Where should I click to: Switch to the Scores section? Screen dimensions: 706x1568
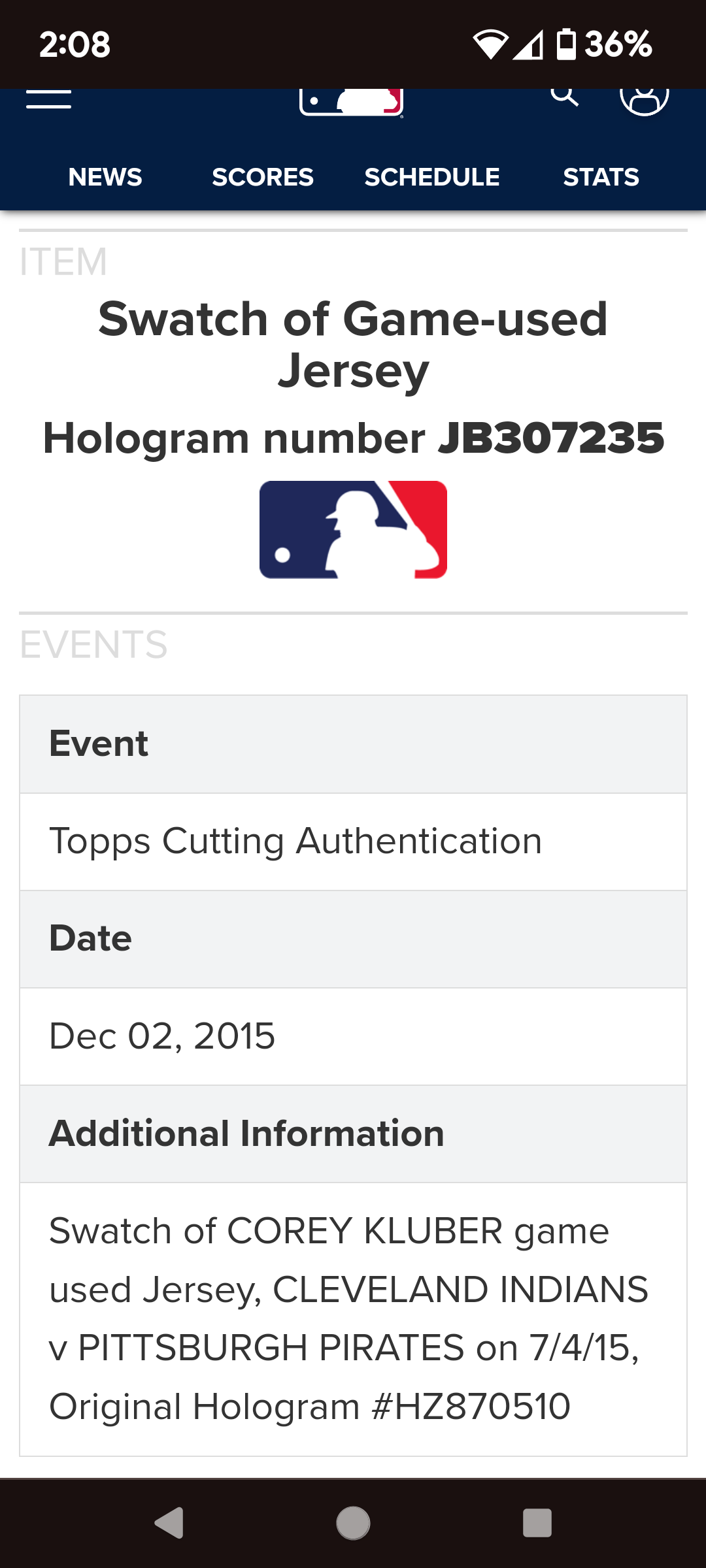pyautogui.click(x=263, y=177)
